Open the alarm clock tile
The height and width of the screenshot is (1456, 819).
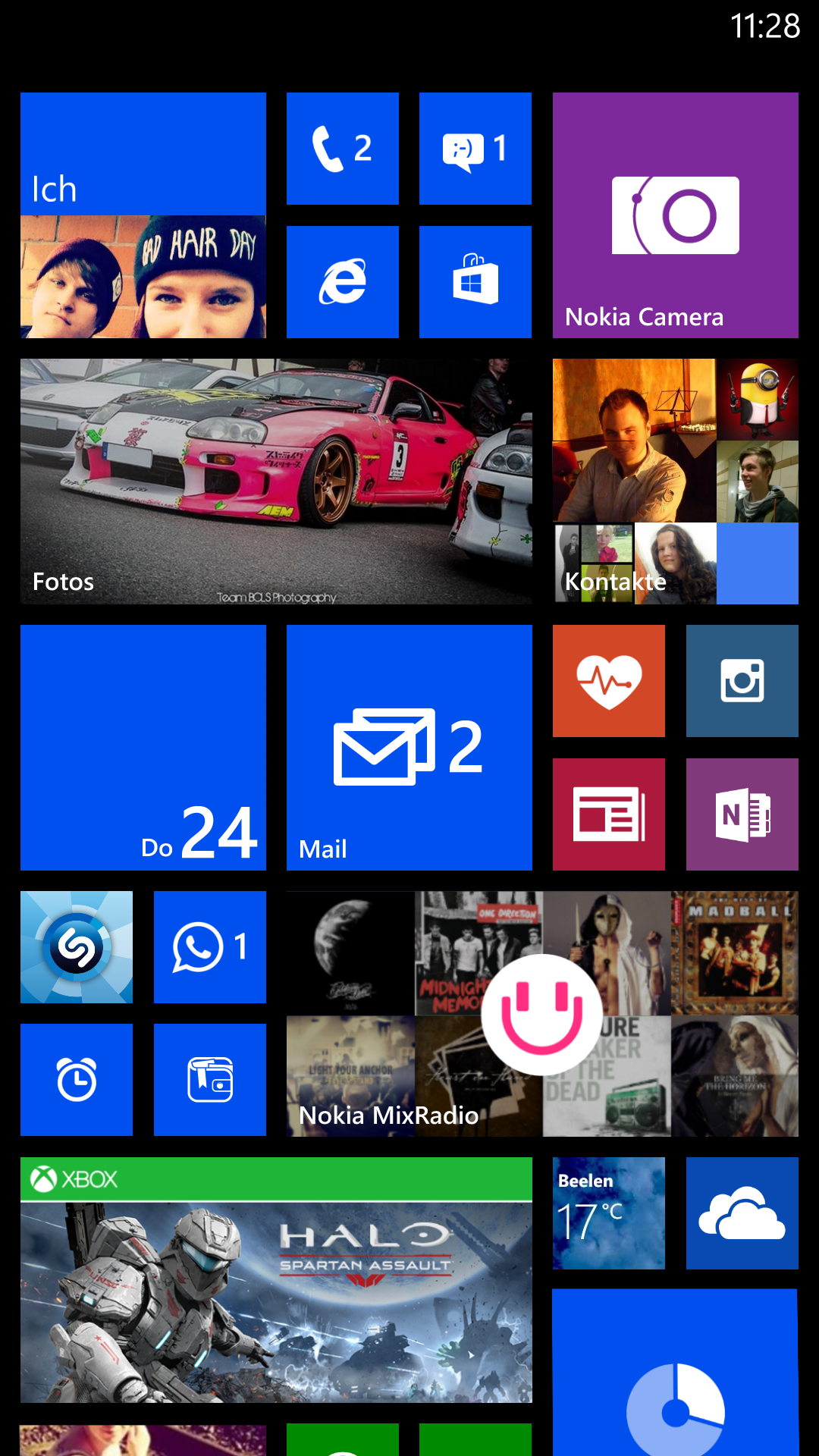coord(77,1080)
